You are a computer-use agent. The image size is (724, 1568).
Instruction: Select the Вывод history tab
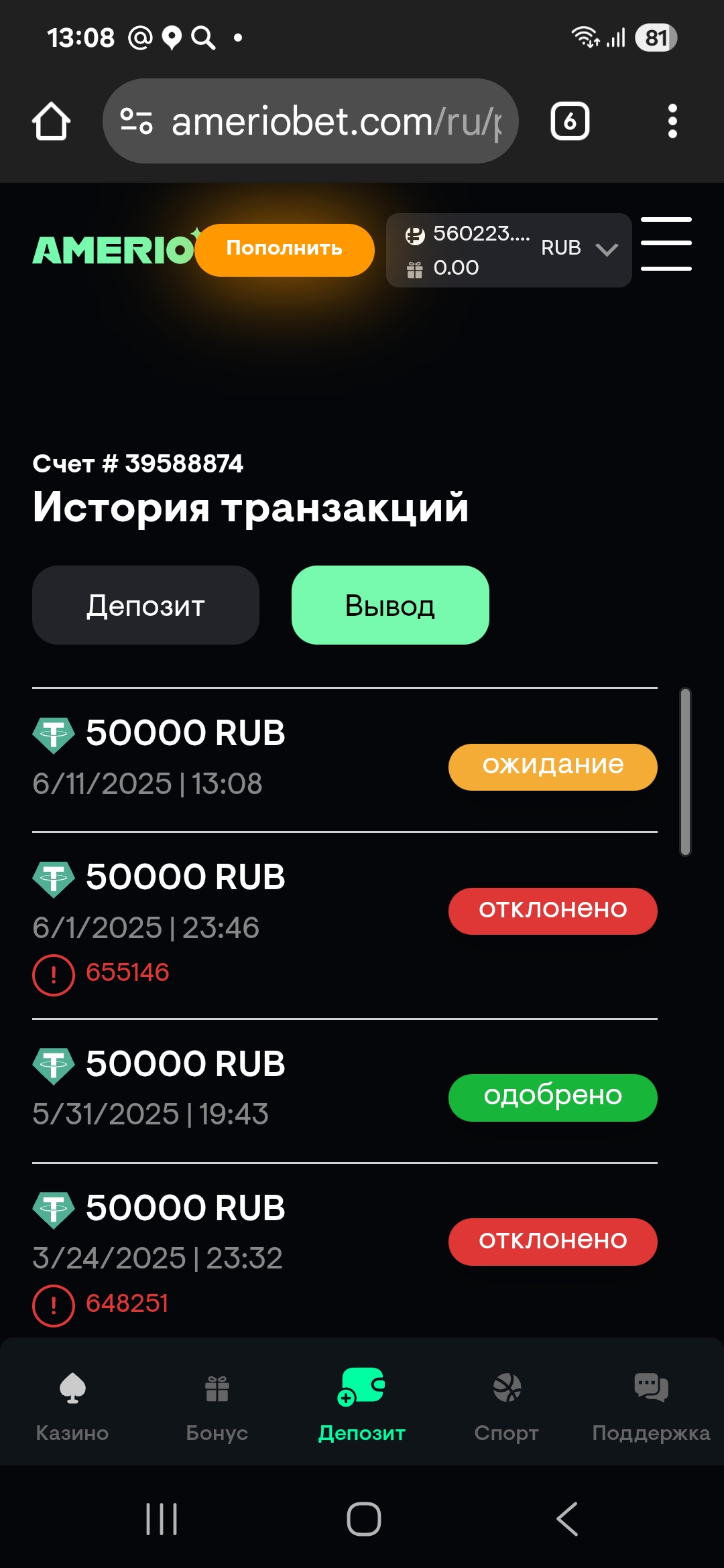390,605
